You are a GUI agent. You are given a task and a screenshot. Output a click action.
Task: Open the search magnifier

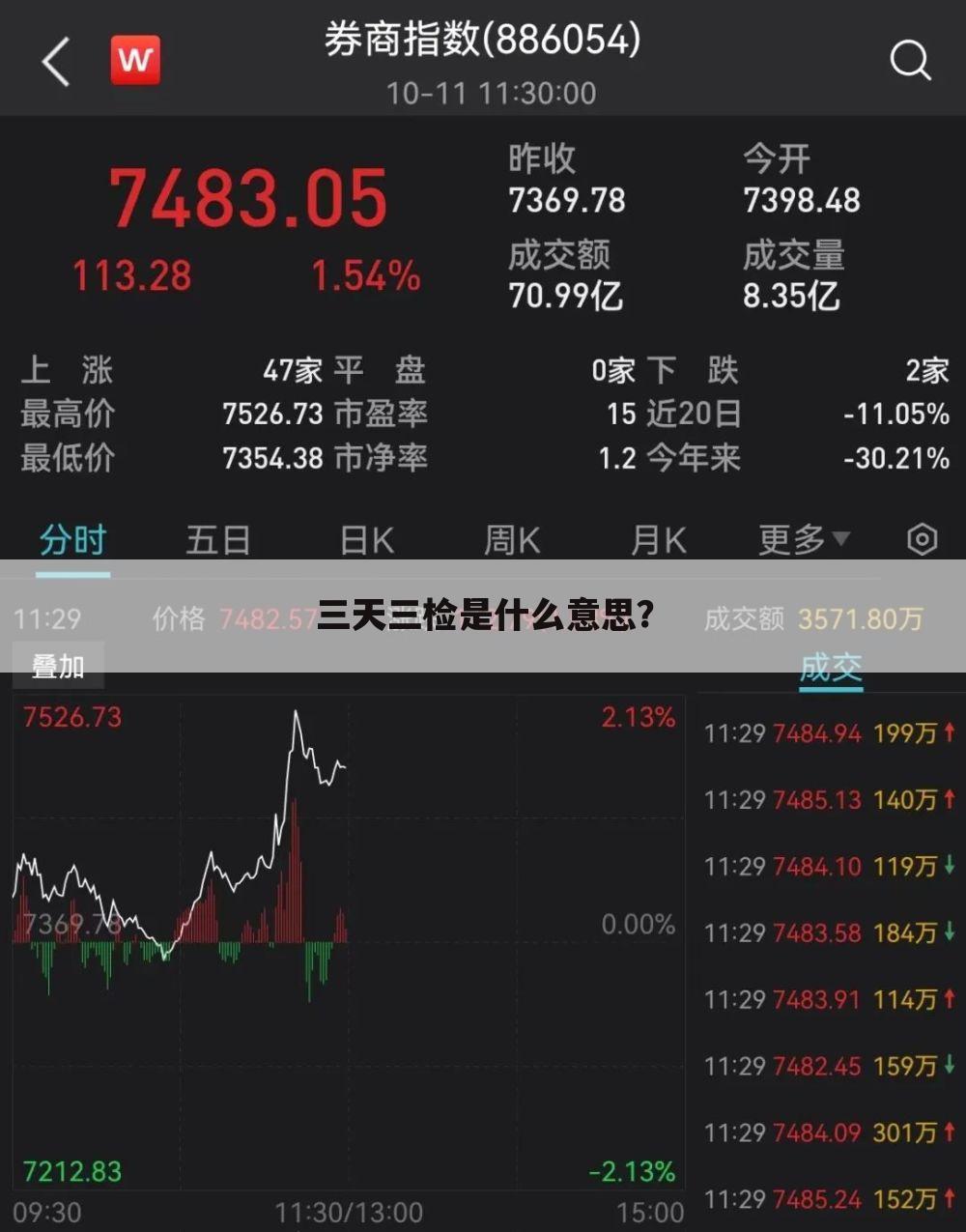(x=909, y=60)
